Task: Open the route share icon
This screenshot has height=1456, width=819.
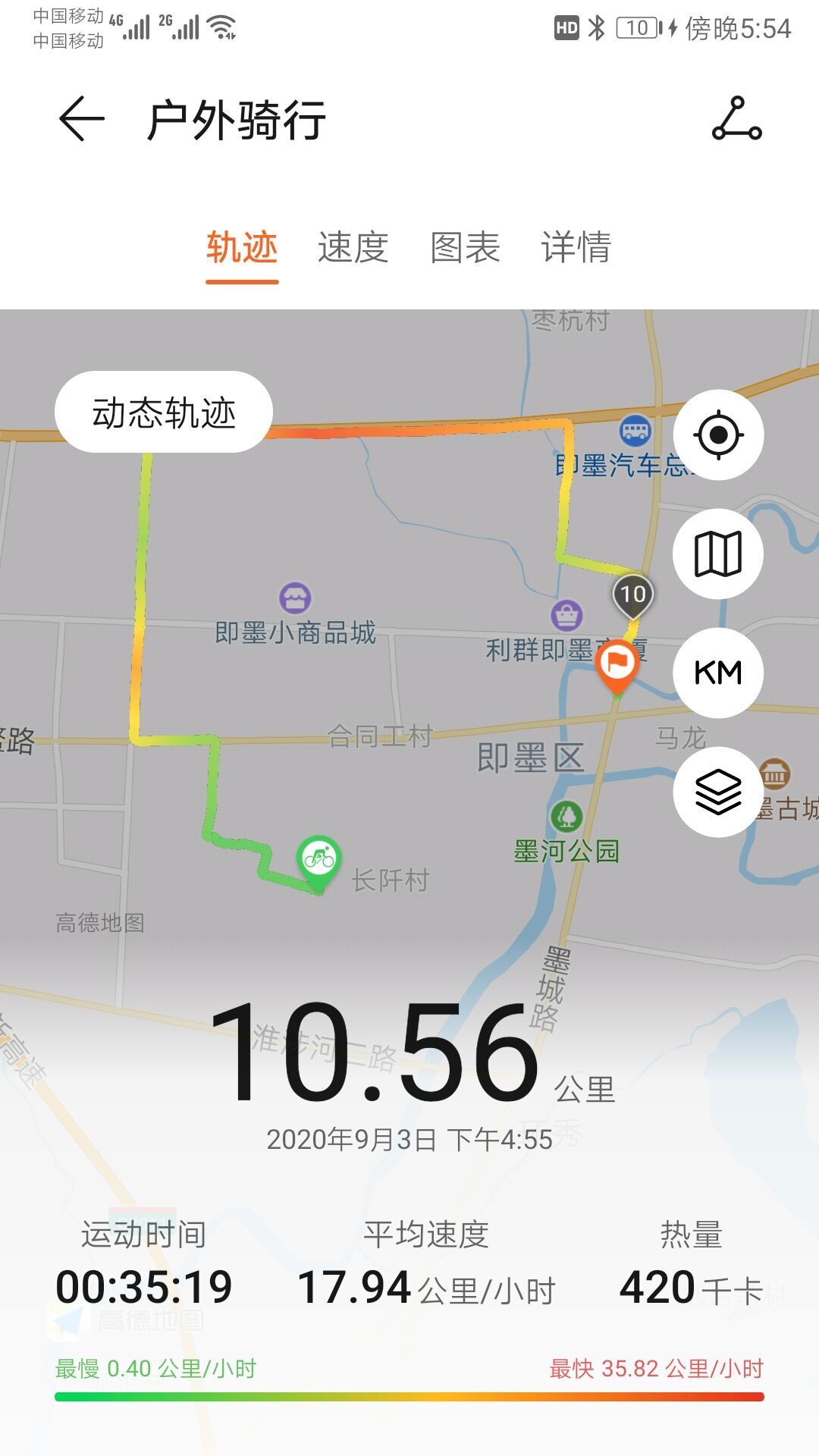Action: point(736,119)
